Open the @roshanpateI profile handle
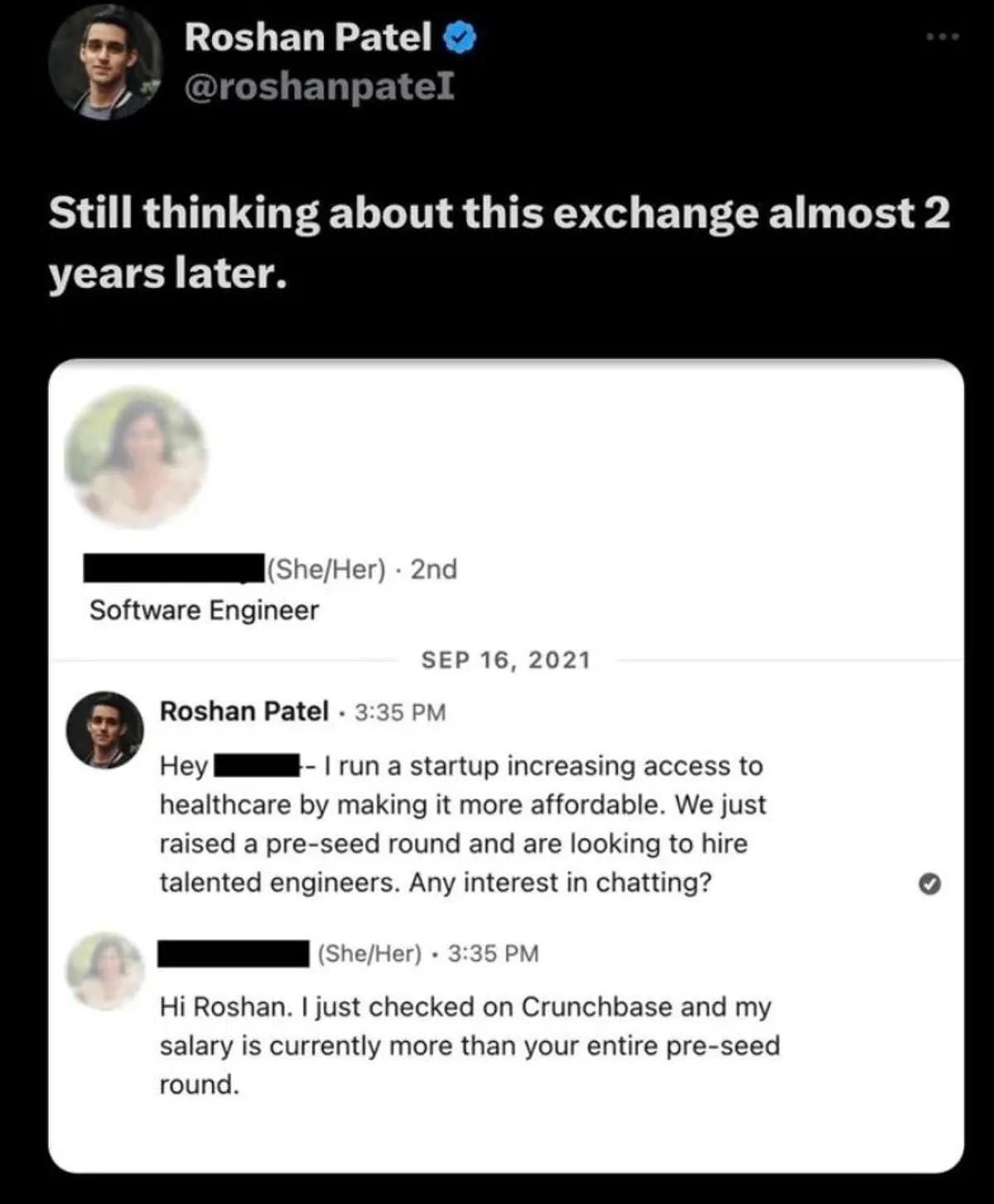Viewport: 994px width, 1204px height. tap(319, 86)
